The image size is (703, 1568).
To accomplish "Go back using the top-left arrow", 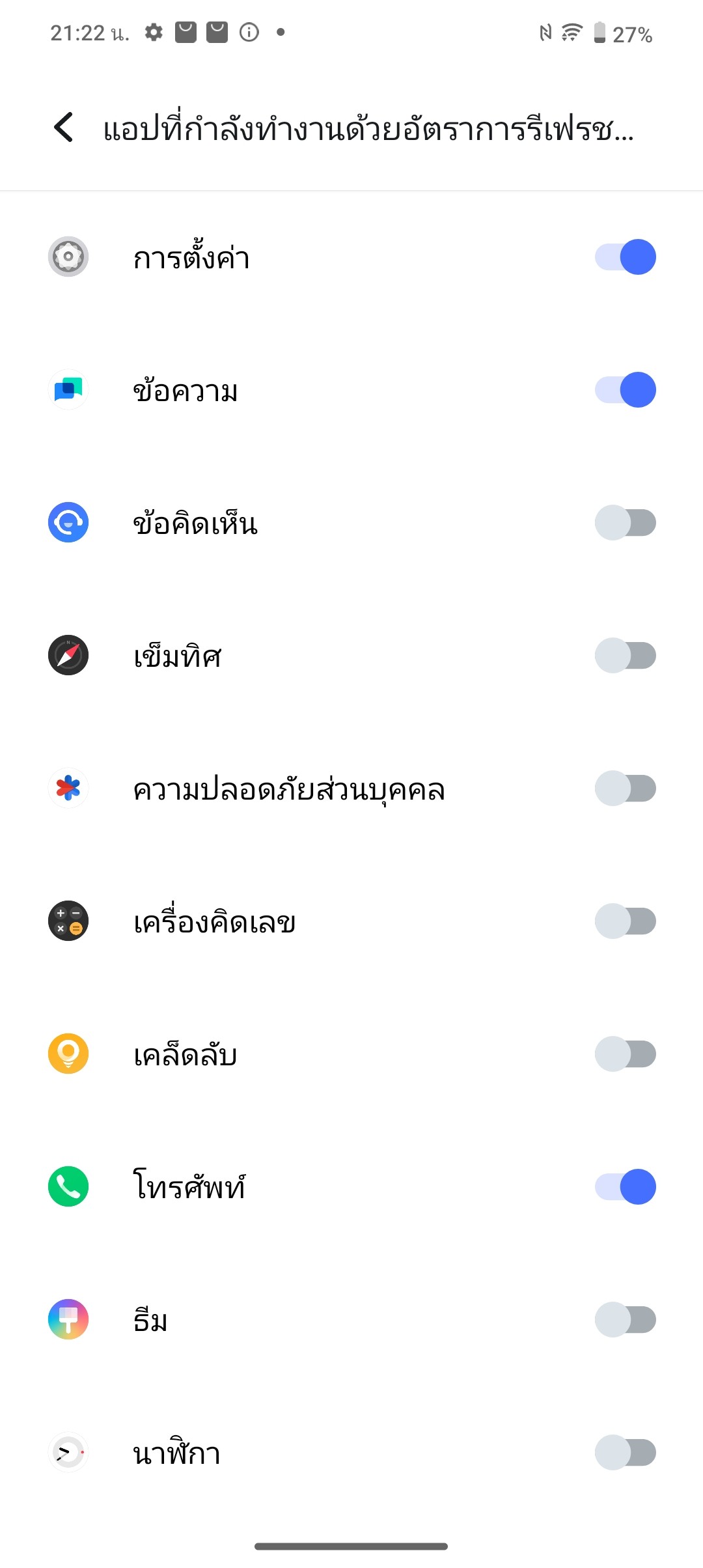I will [64, 127].
